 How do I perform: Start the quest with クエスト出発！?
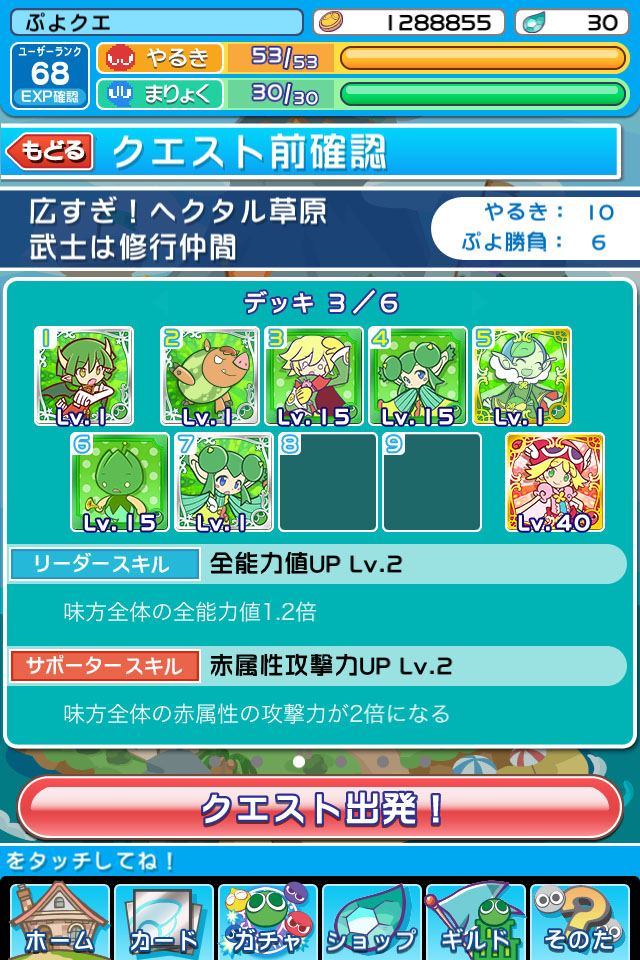[x=320, y=808]
